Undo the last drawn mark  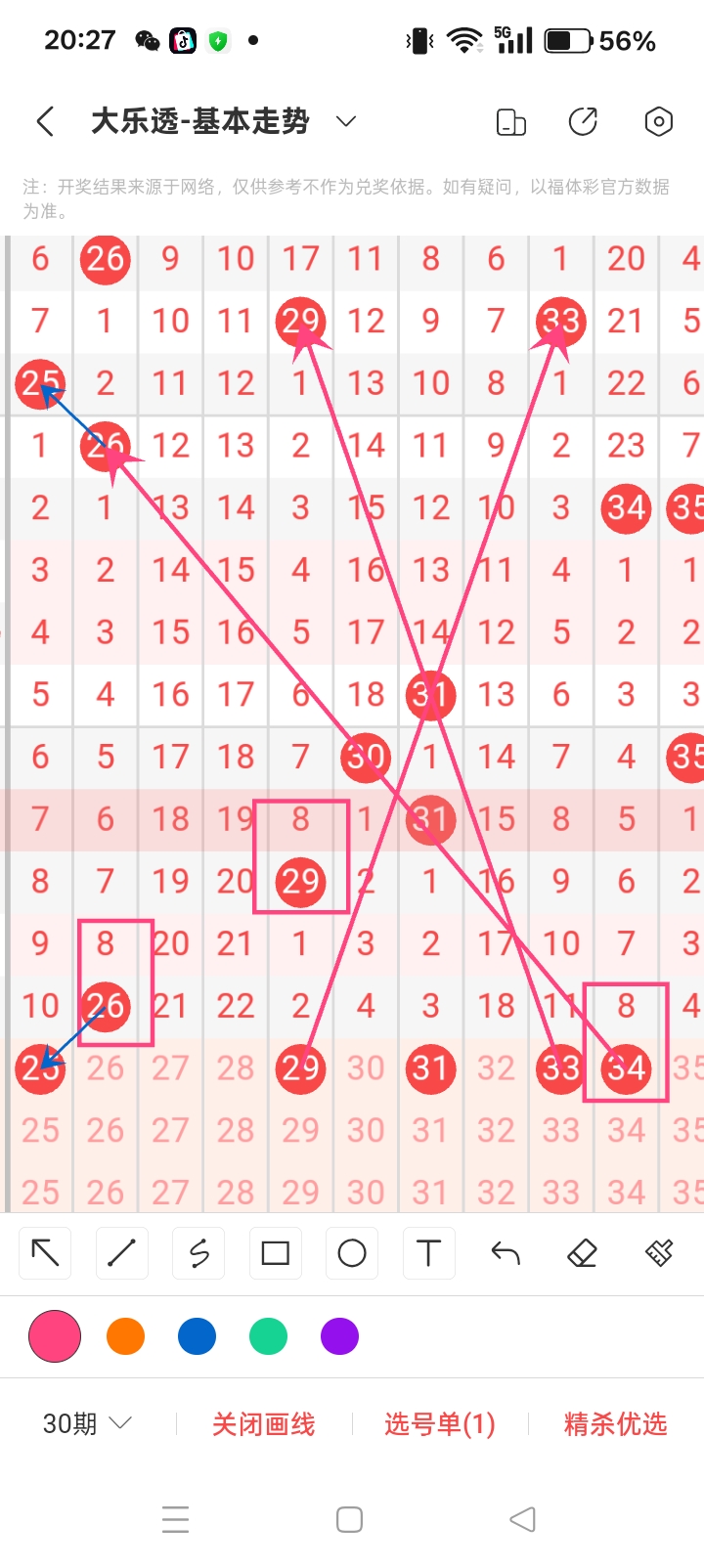point(506,1253)
